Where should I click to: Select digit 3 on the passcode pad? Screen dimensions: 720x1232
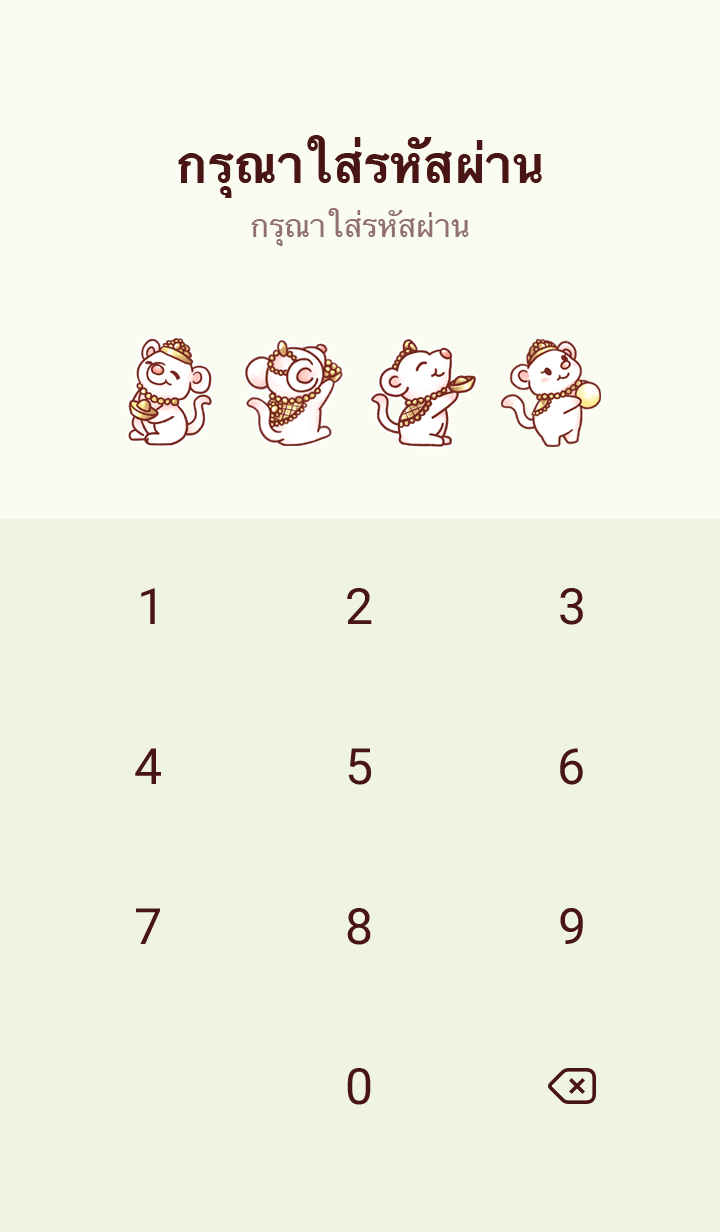click(571, 607)
